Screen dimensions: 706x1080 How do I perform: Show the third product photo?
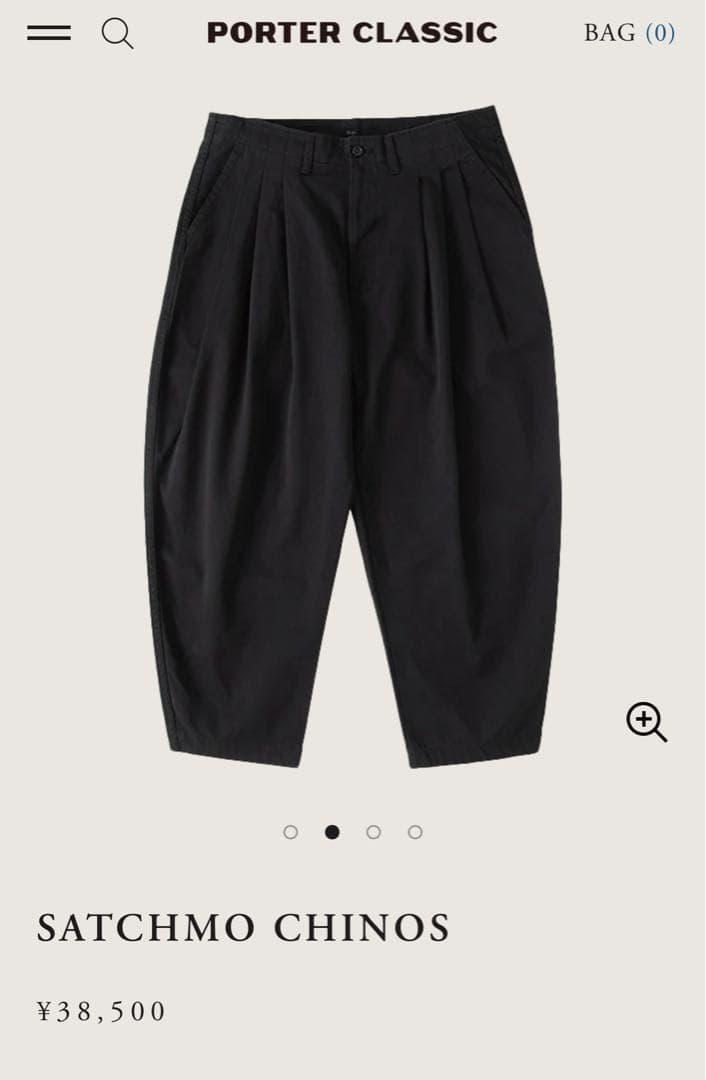373,832
